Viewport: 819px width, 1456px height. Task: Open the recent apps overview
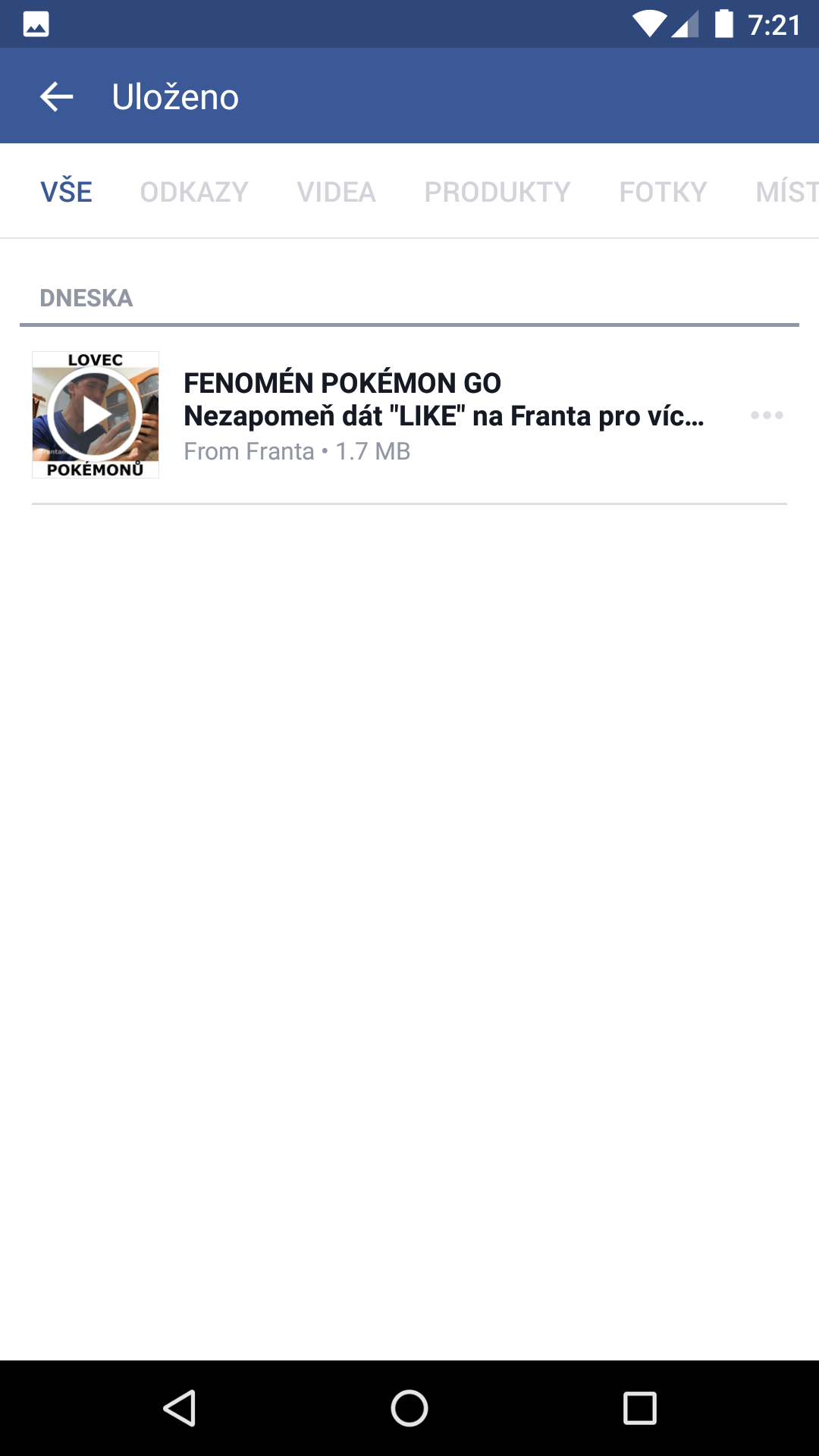point(639,1408)
